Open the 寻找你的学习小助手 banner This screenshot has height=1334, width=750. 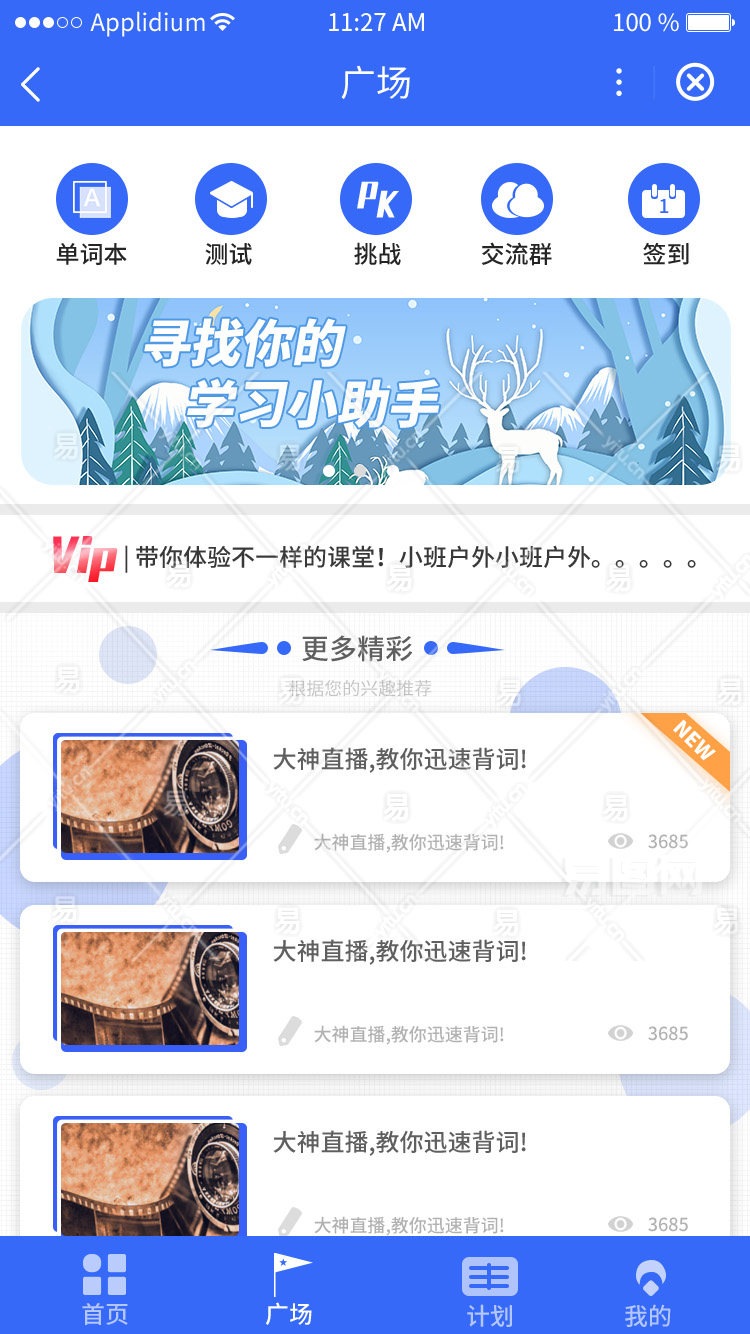click(x=375, y=391)
